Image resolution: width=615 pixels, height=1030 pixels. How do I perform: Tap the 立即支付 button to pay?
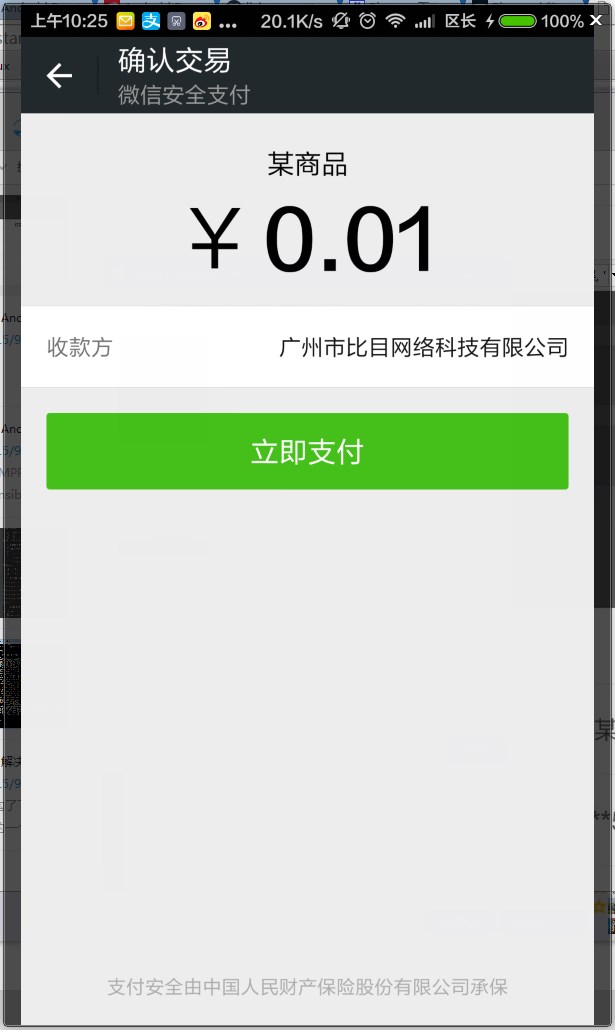pos(307,452)
